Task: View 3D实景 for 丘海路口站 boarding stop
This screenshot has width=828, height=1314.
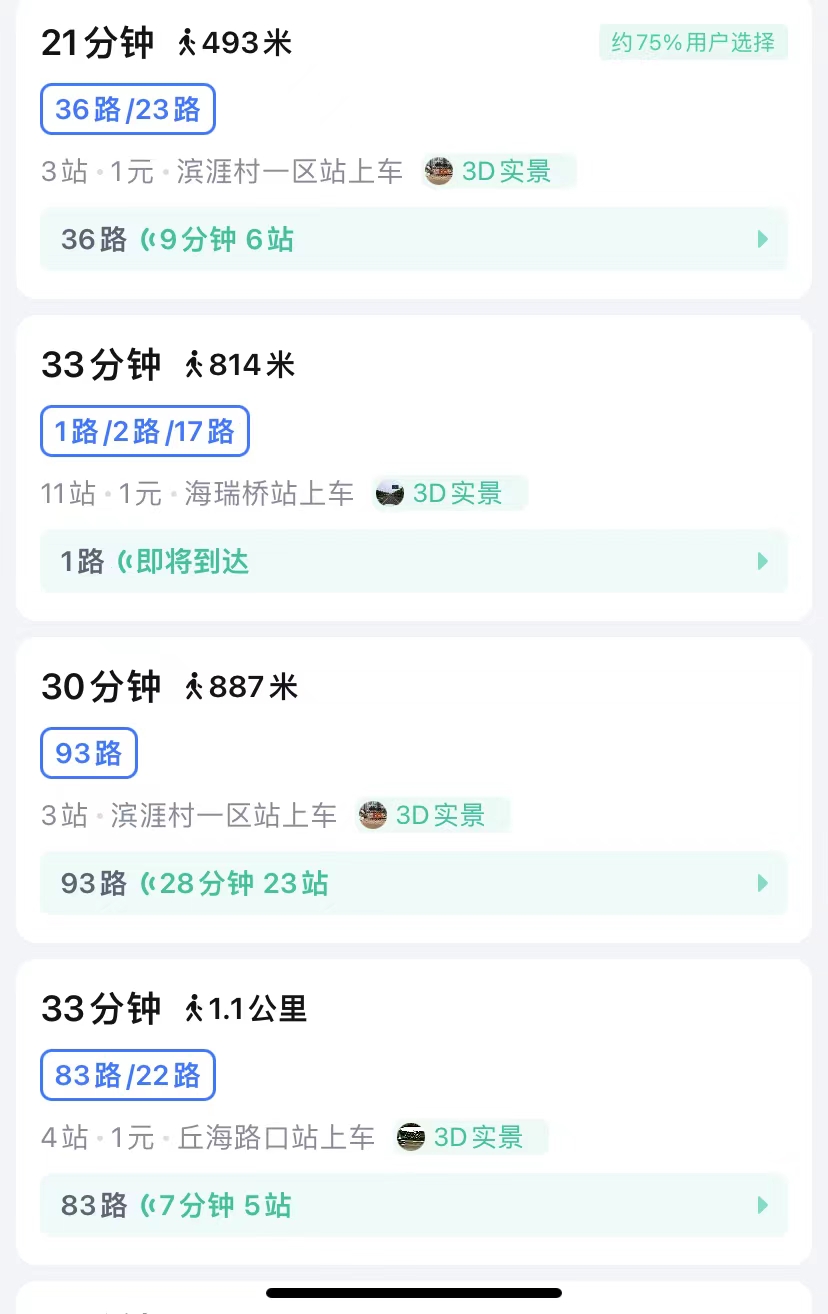Action: pos(471,1137)
